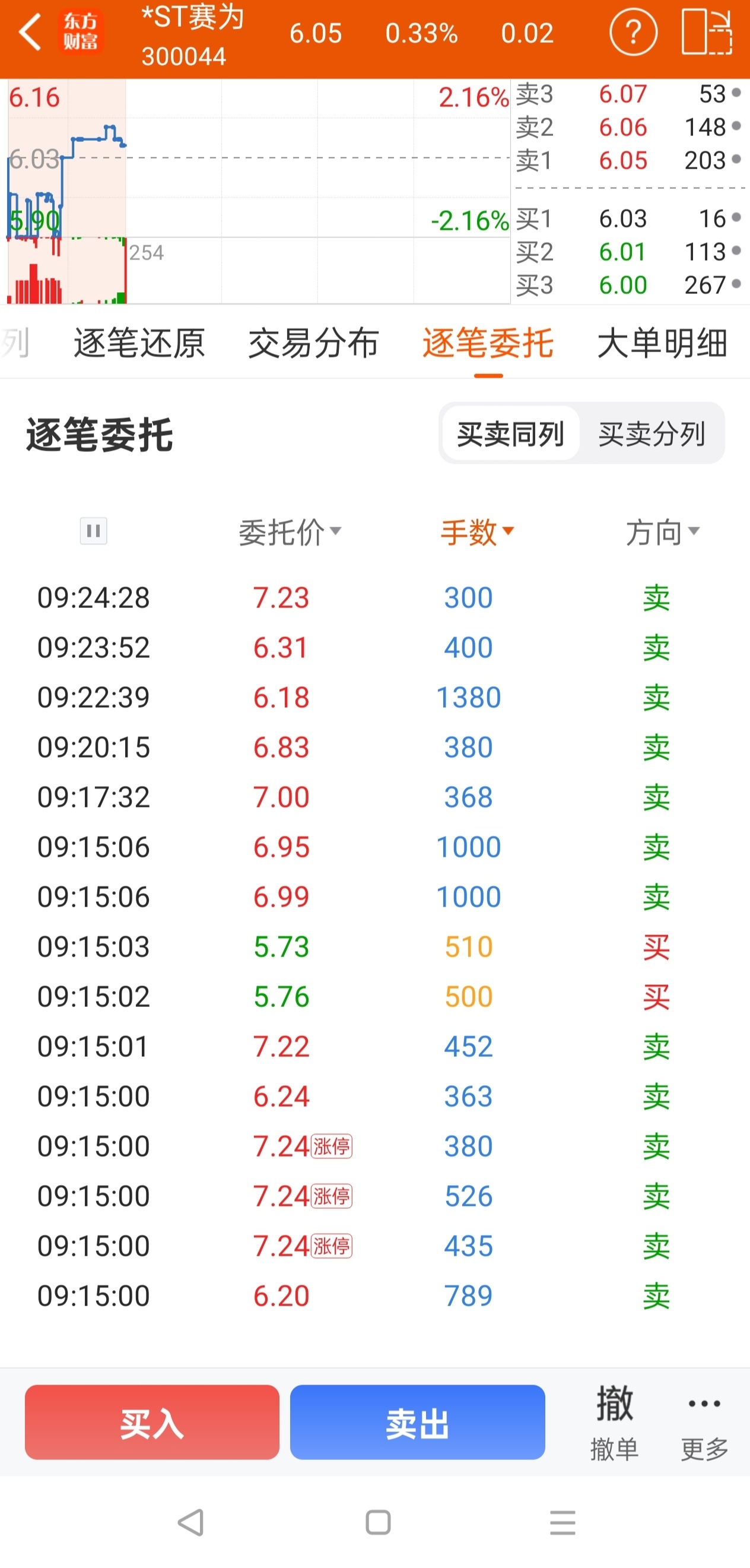Sort by 手数 column
The image size is (750, 1568).
coord(478,533)
